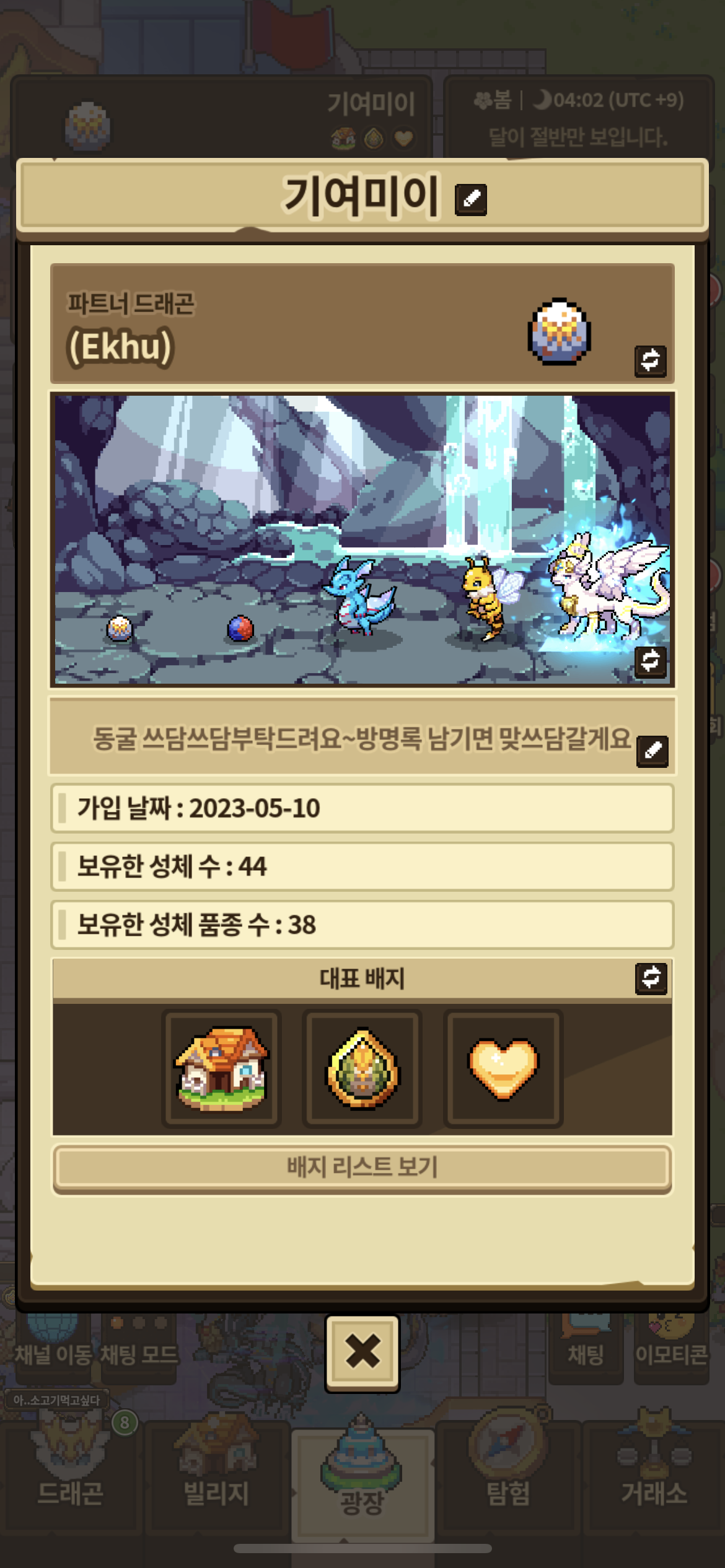Select the heart badge
The width and height of the screenshot is (725, 1568).
click(503, 1068)
